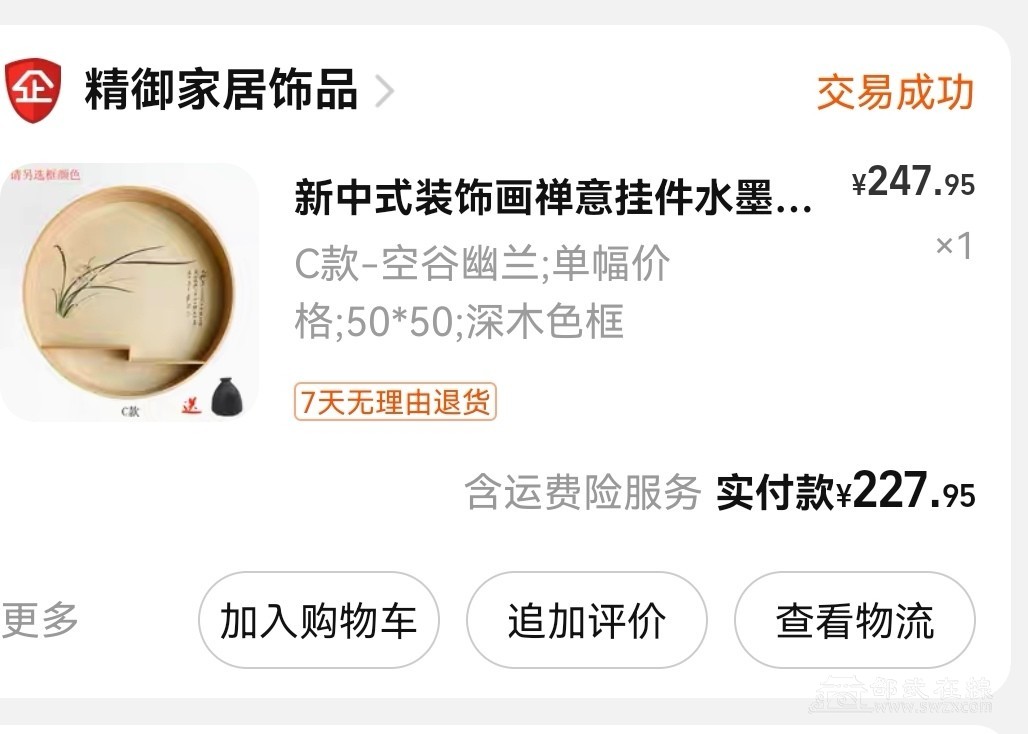Open the orchid decorative painting product image
The height and width of the screenshot is (734, 1028).
click(128, 292)
